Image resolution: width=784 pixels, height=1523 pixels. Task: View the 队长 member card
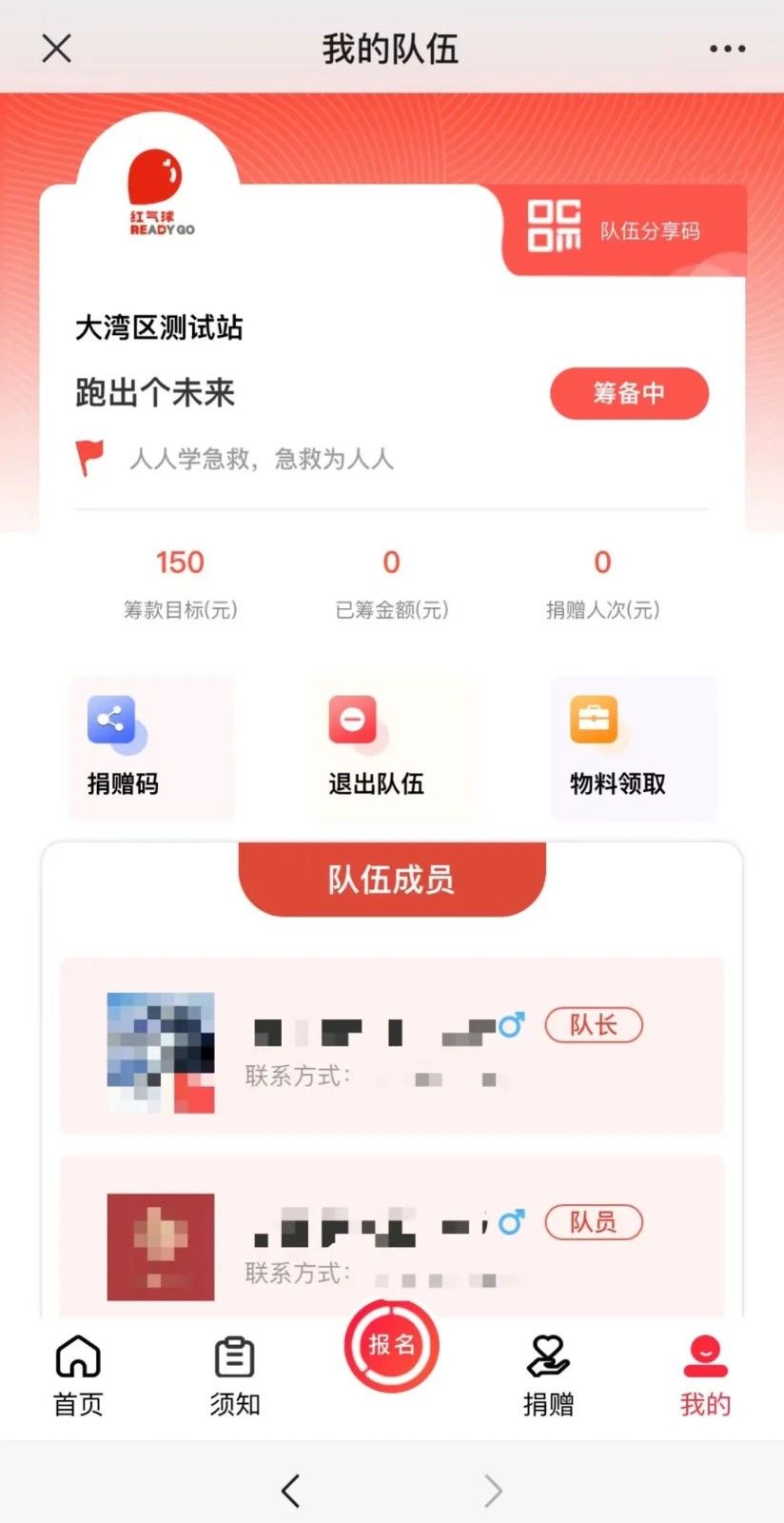(391, 1045)
